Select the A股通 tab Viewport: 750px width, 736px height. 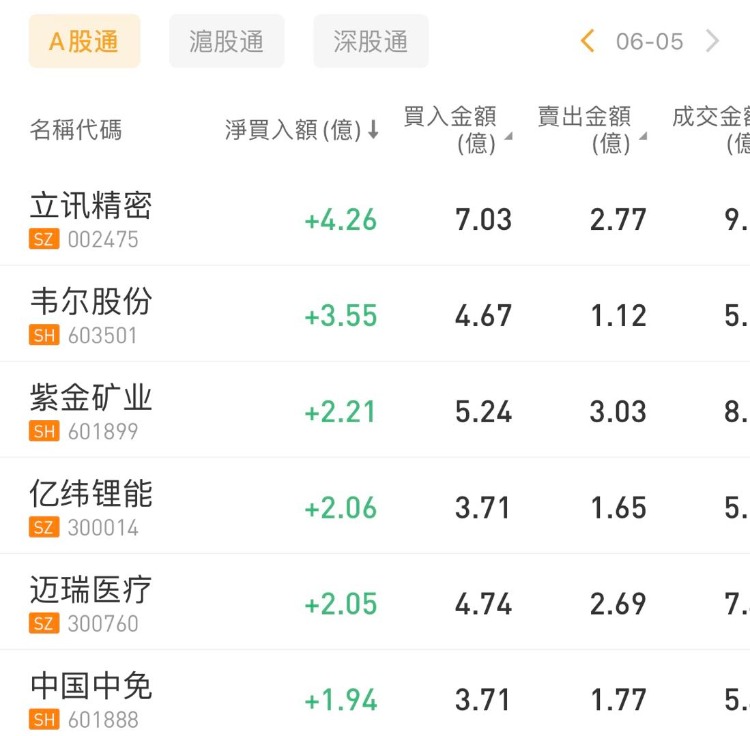click(84, 41)
